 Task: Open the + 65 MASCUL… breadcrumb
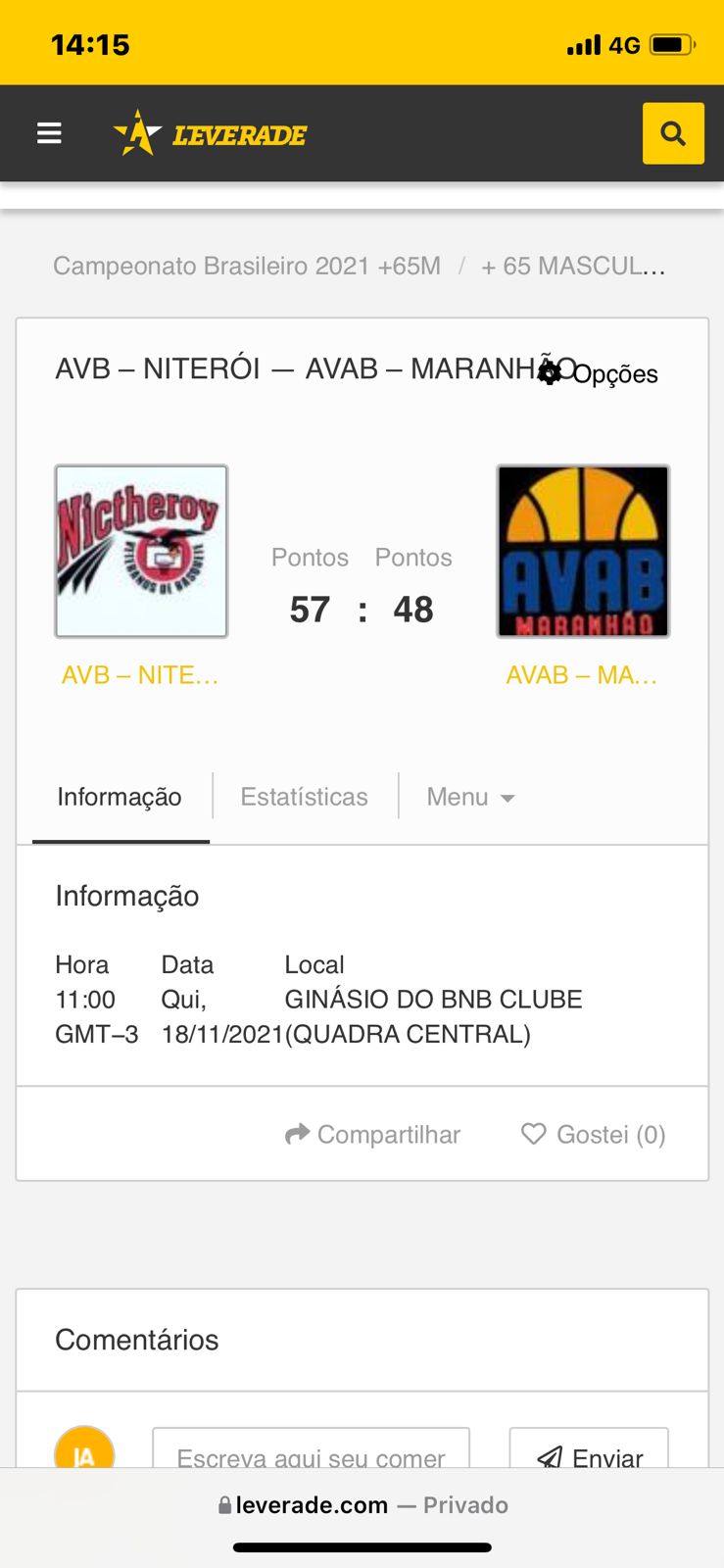coord(573,266)
